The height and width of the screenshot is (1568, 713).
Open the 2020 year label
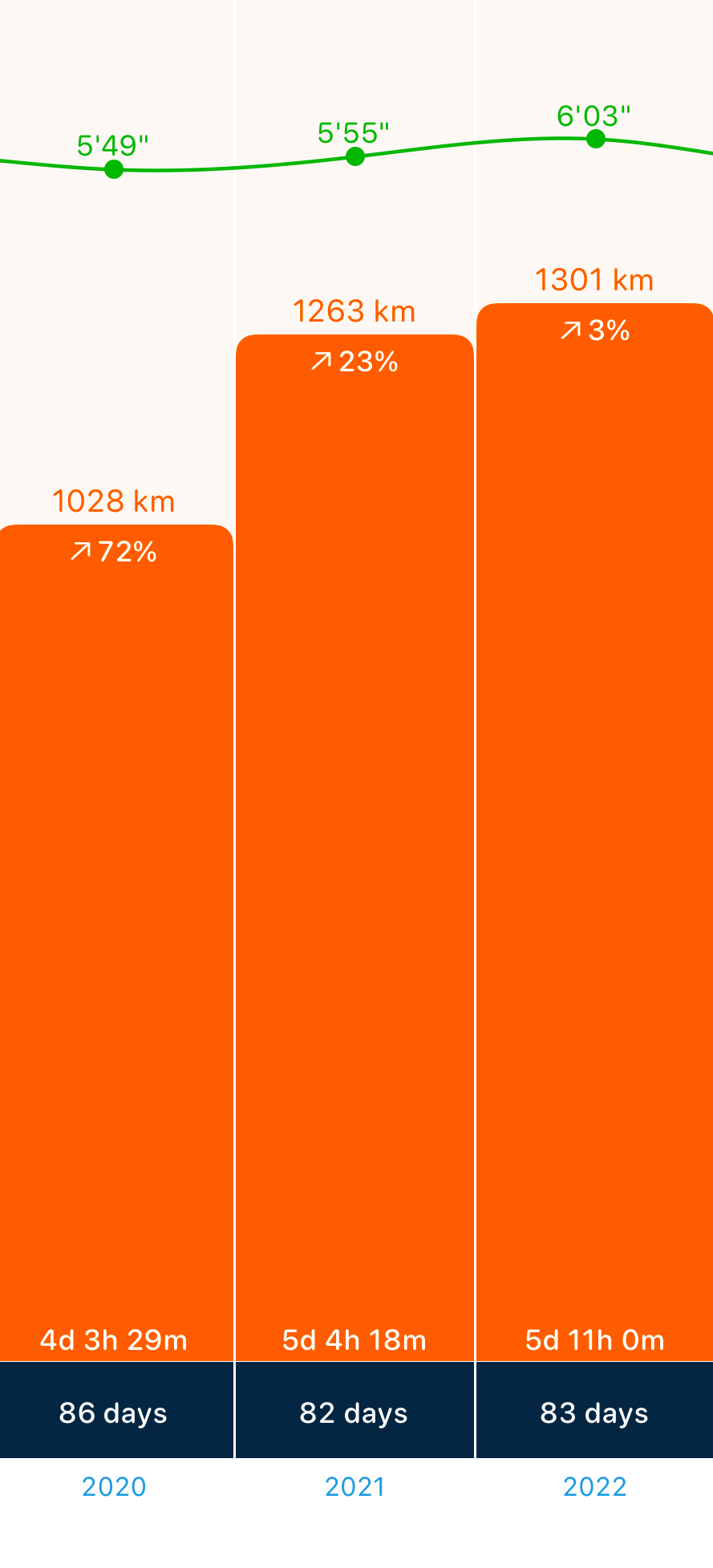(x=114, y=1486)
